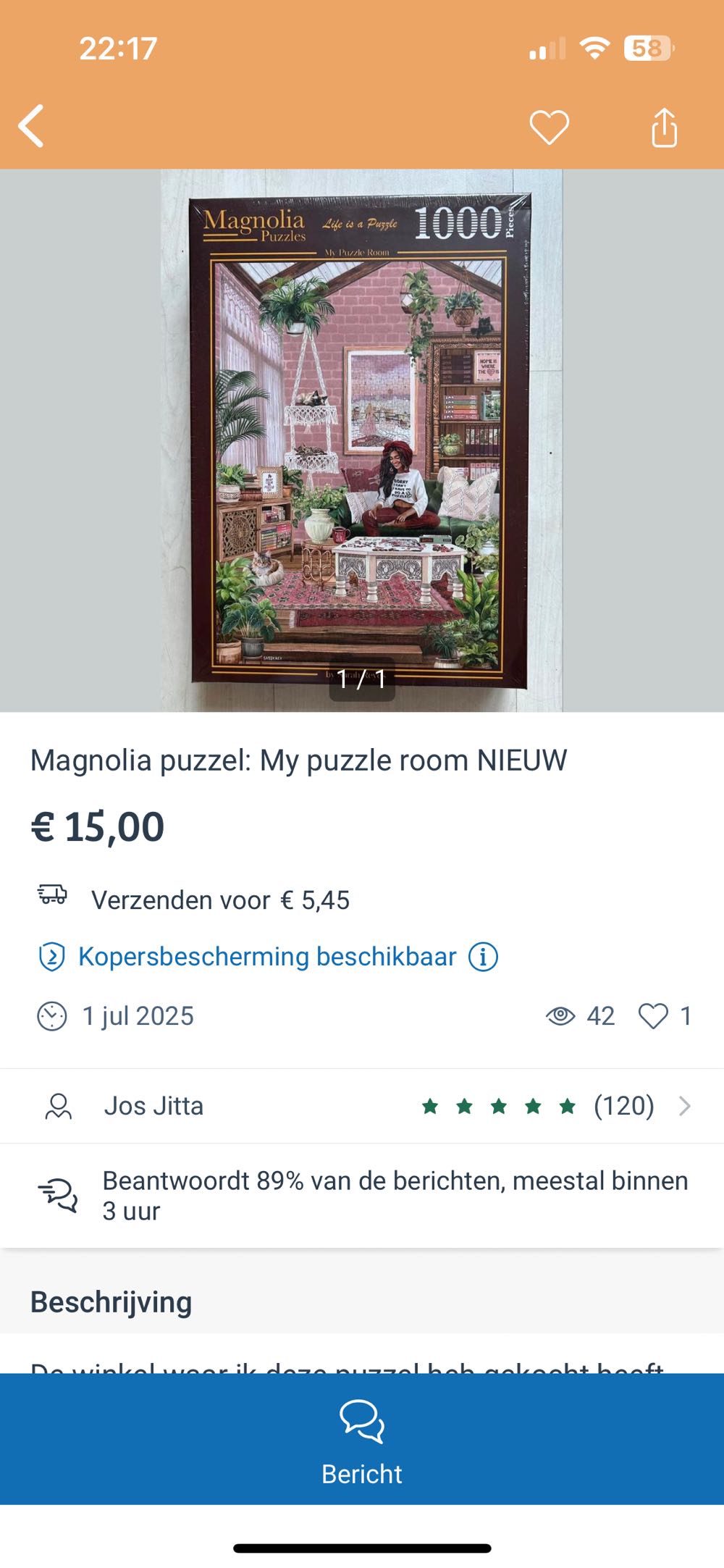Open the info icon next to Kopersbescherming
The image size is (724, 1568).
pos(482,956)
